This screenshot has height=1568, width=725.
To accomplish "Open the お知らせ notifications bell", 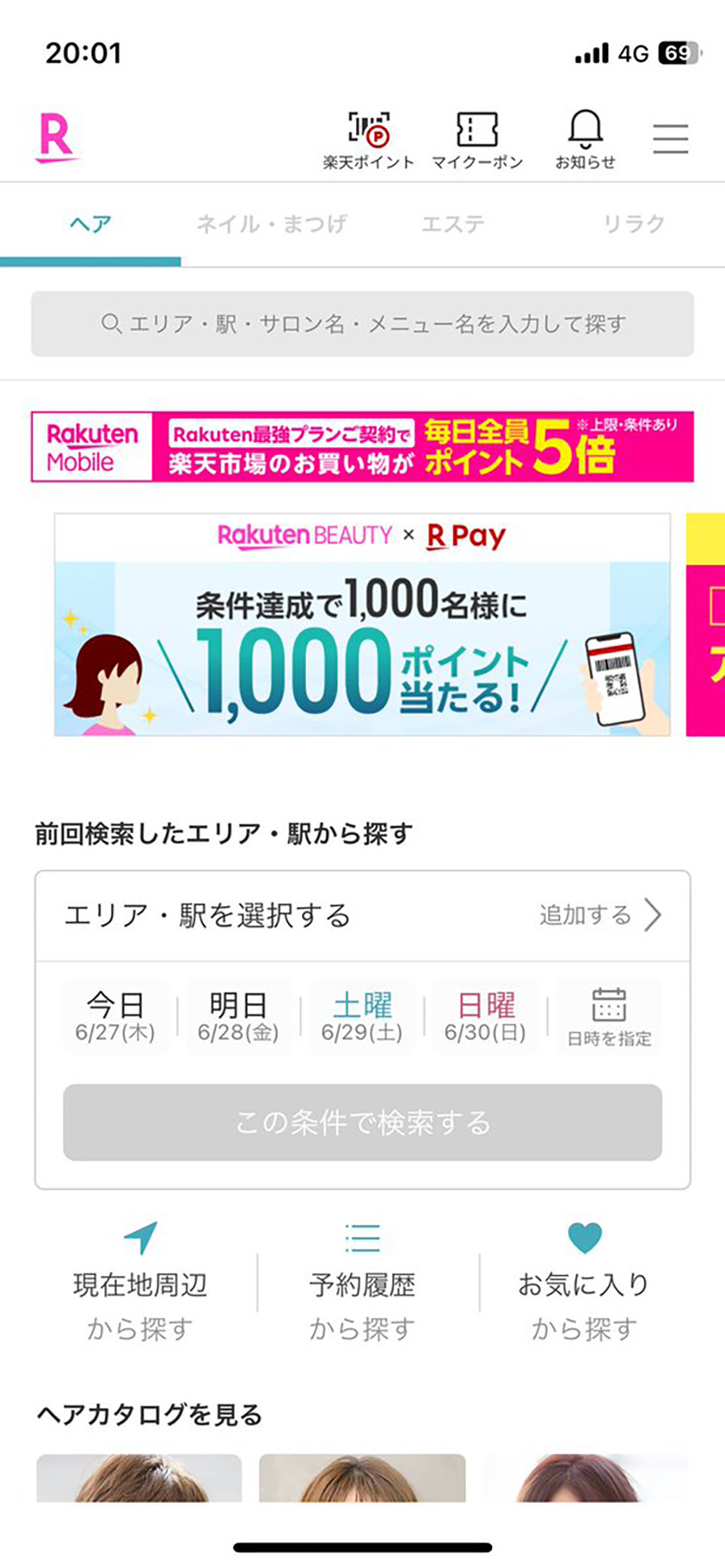I will coord(585,140).
